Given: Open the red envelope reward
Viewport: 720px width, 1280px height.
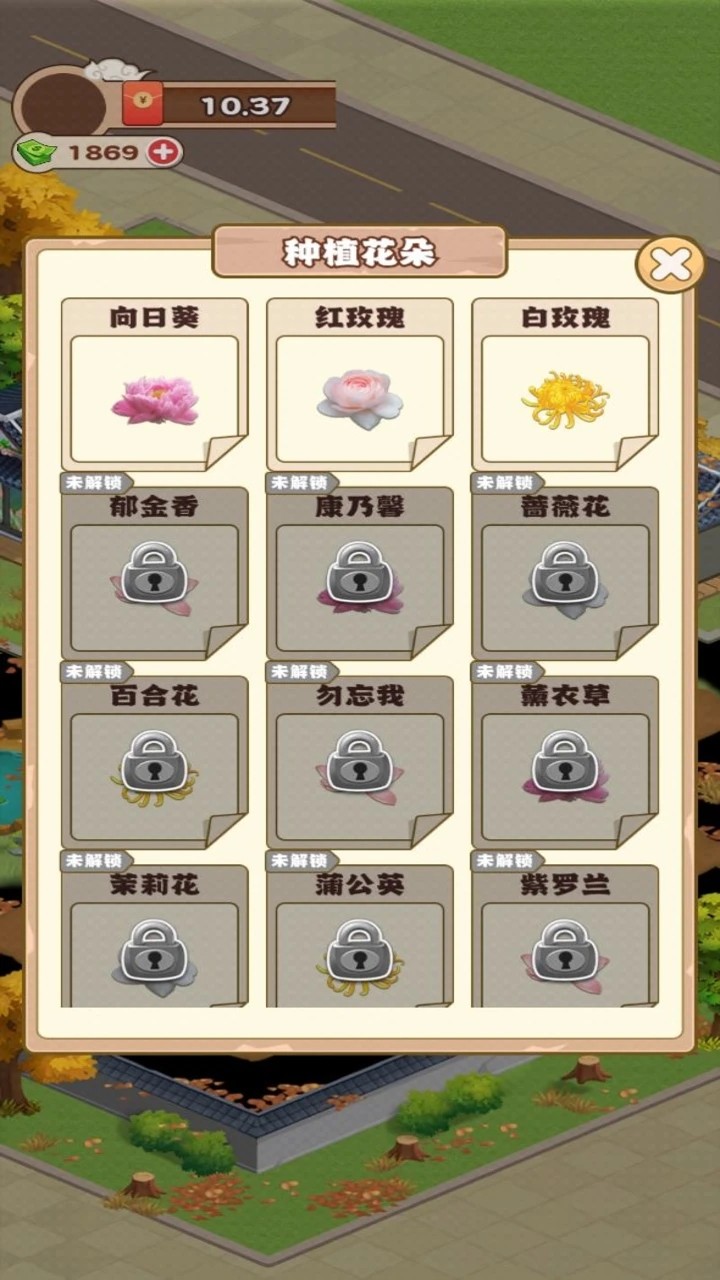Looking at the screenshot, I should 143,104.
